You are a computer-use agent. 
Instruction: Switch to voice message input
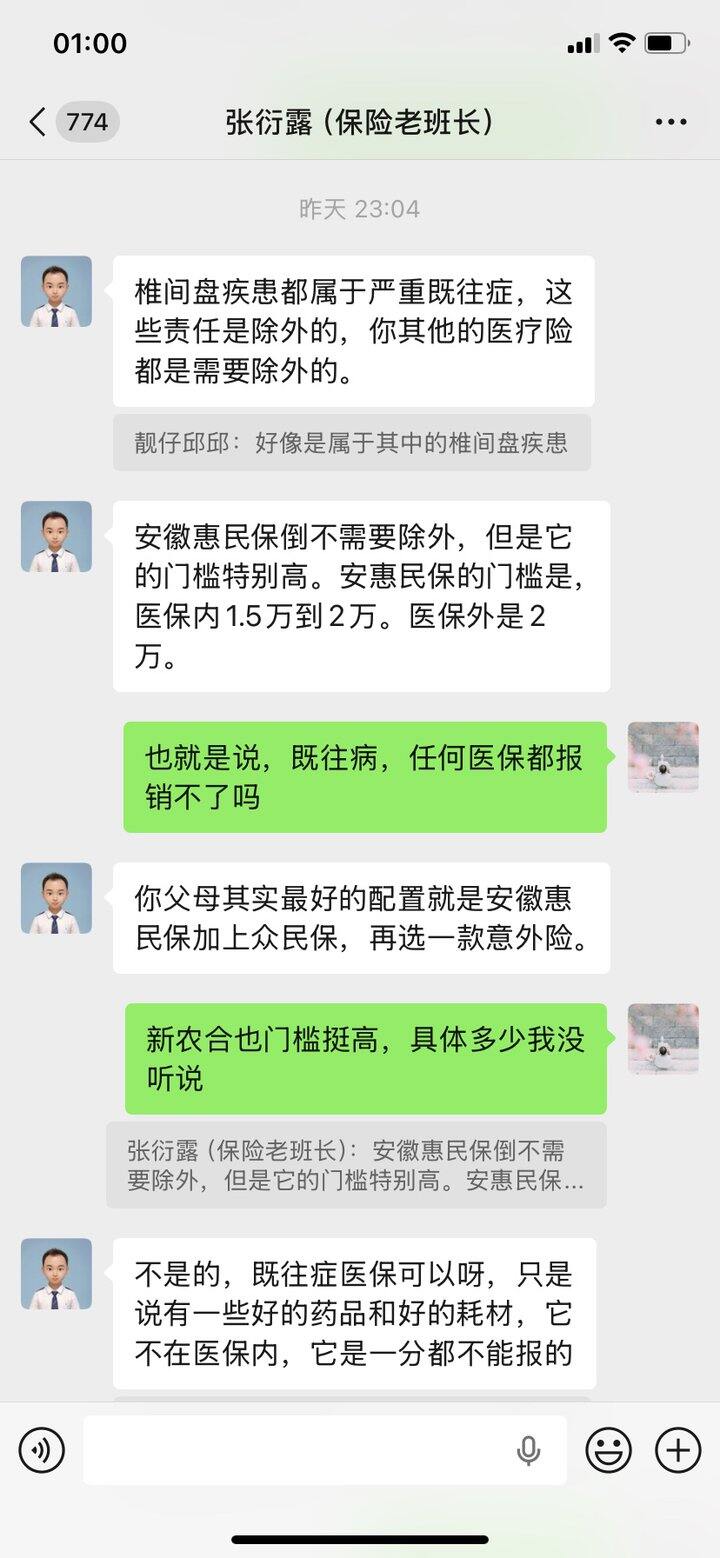click(41, 1449)
